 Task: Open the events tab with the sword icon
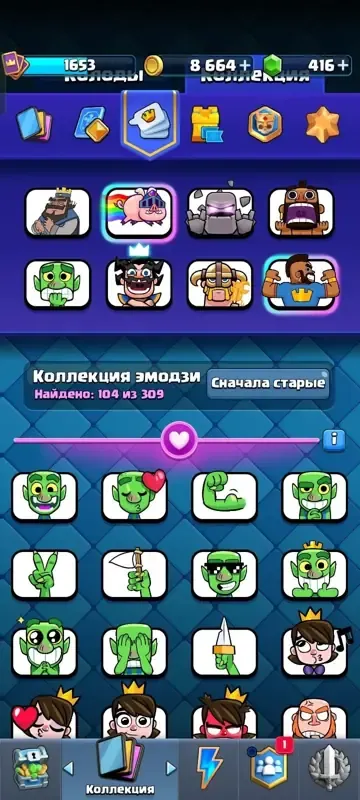click(x=329, y=767)
